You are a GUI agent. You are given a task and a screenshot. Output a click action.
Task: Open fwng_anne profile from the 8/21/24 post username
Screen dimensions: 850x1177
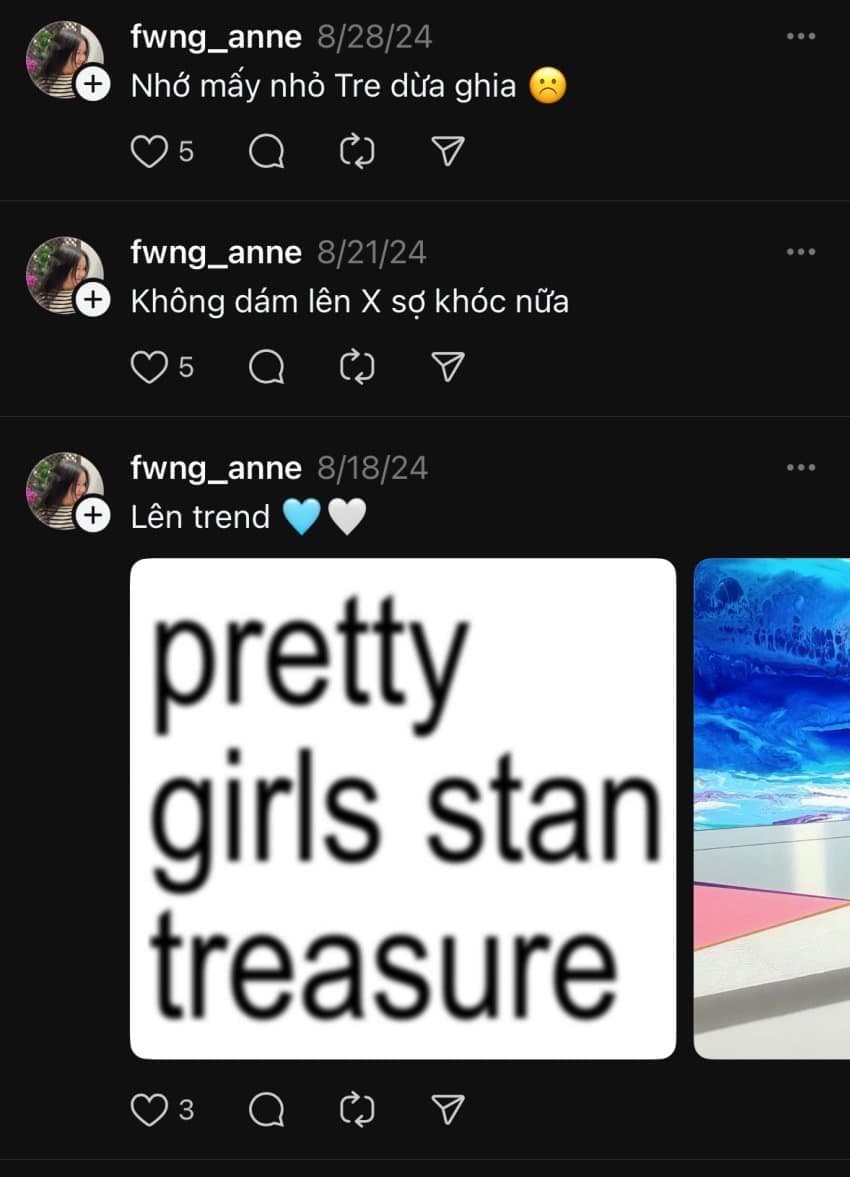point(215,252)
